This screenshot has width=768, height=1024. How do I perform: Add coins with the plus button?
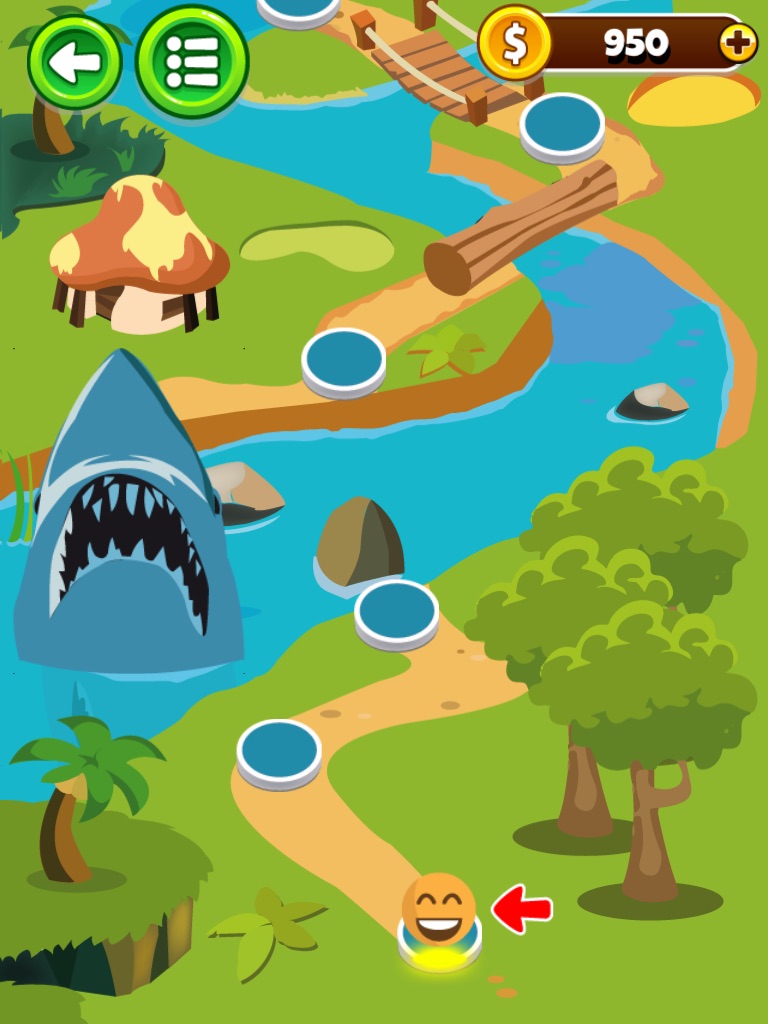coord(738,44)
